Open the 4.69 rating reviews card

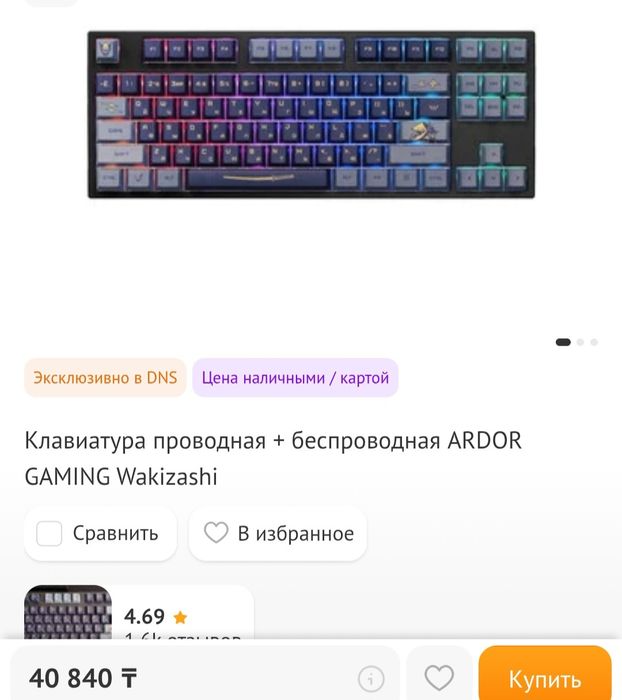coord(138,616)
